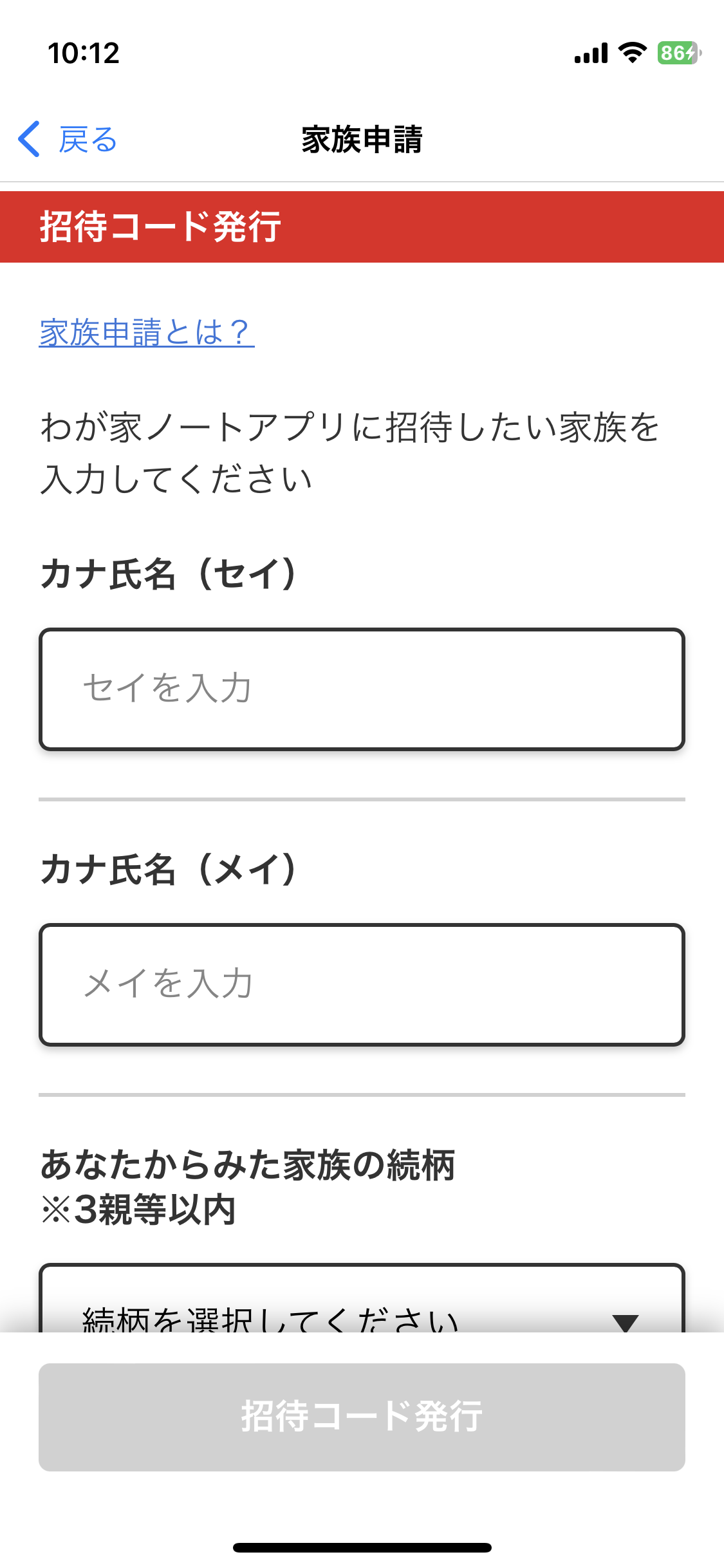Tap the gray 招待コード発行 button
The width and height of the screenshot is (724, 1568).
(x=362, y=1417)
